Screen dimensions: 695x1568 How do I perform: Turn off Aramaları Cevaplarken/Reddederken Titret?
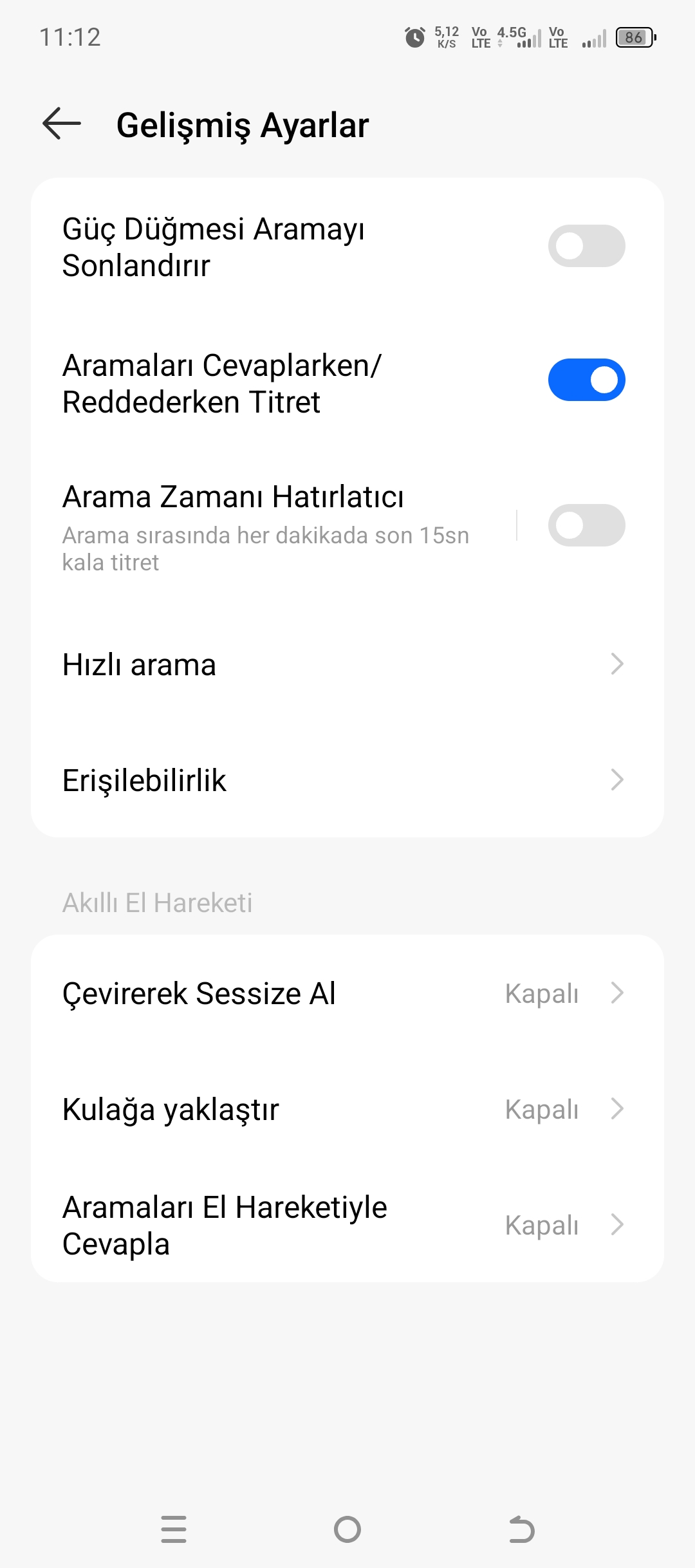(x=586, y=380)
